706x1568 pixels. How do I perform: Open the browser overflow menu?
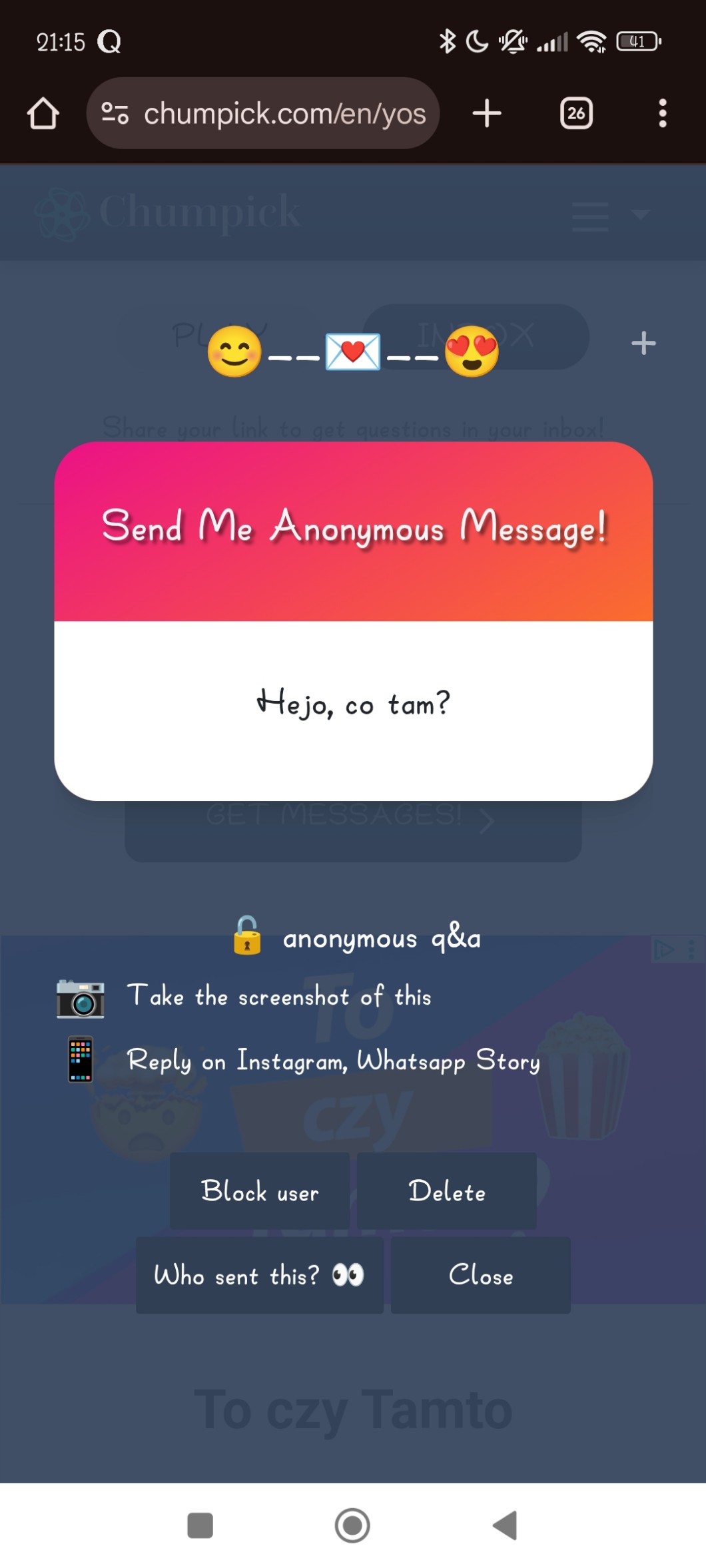tap(662, 113)
